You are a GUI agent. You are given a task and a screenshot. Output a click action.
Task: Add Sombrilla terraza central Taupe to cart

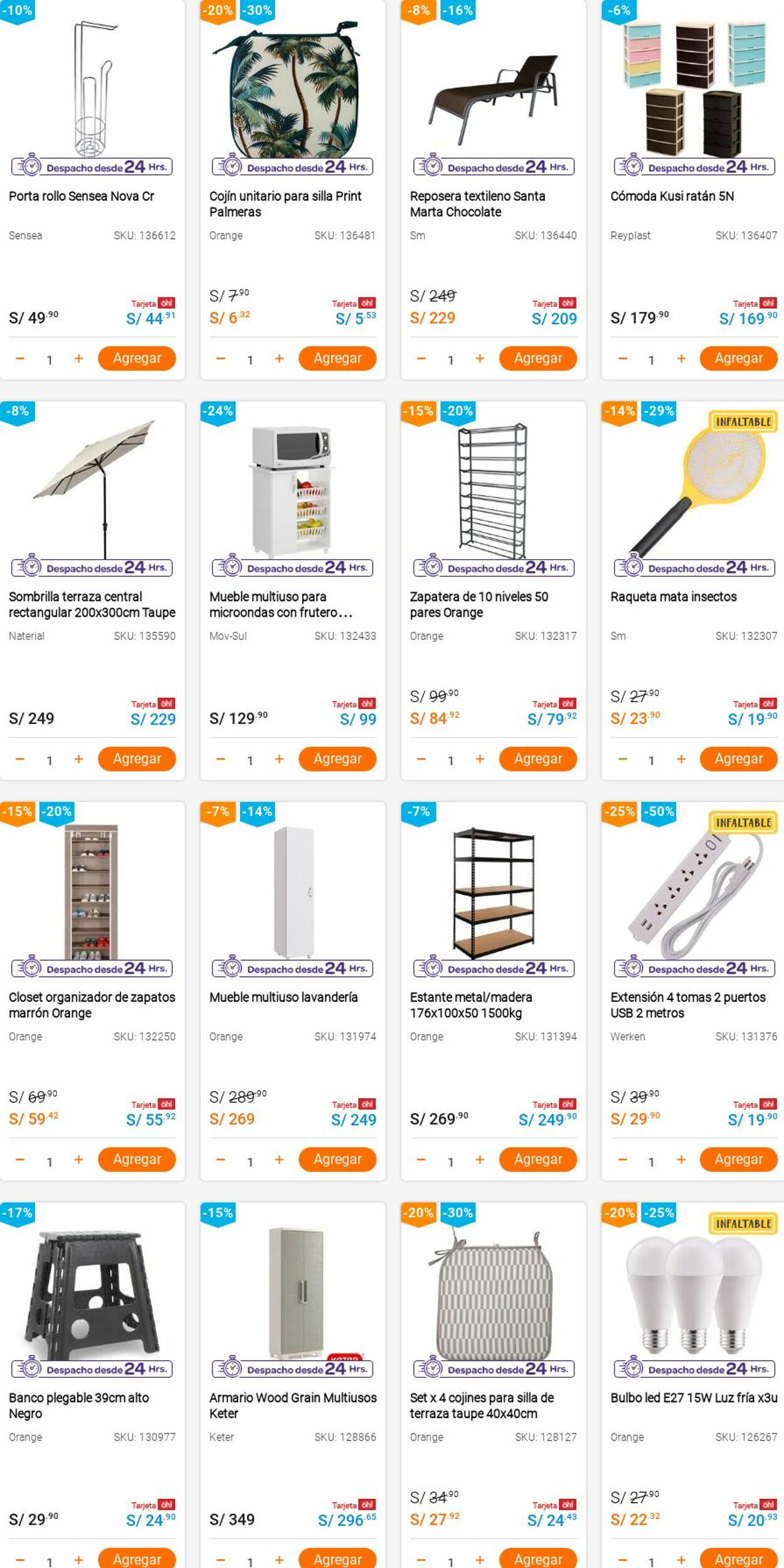(137, 759)
